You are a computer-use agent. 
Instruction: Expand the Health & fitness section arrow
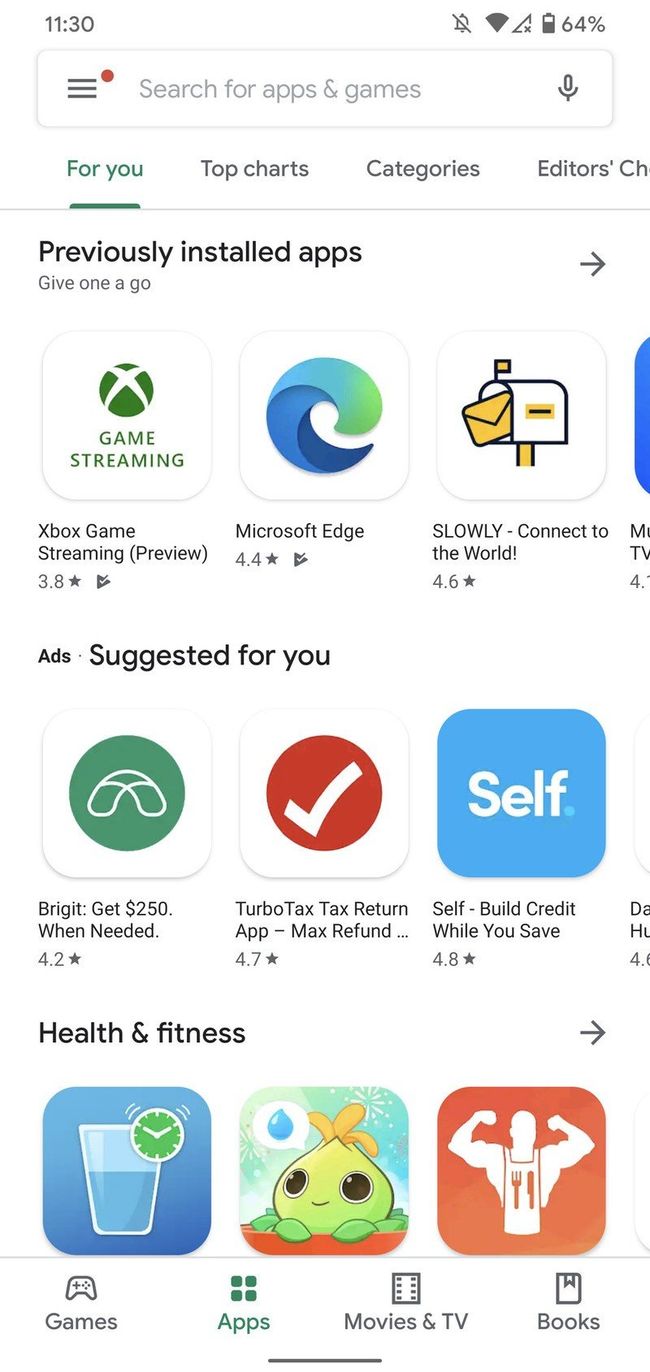[592, 1032]
